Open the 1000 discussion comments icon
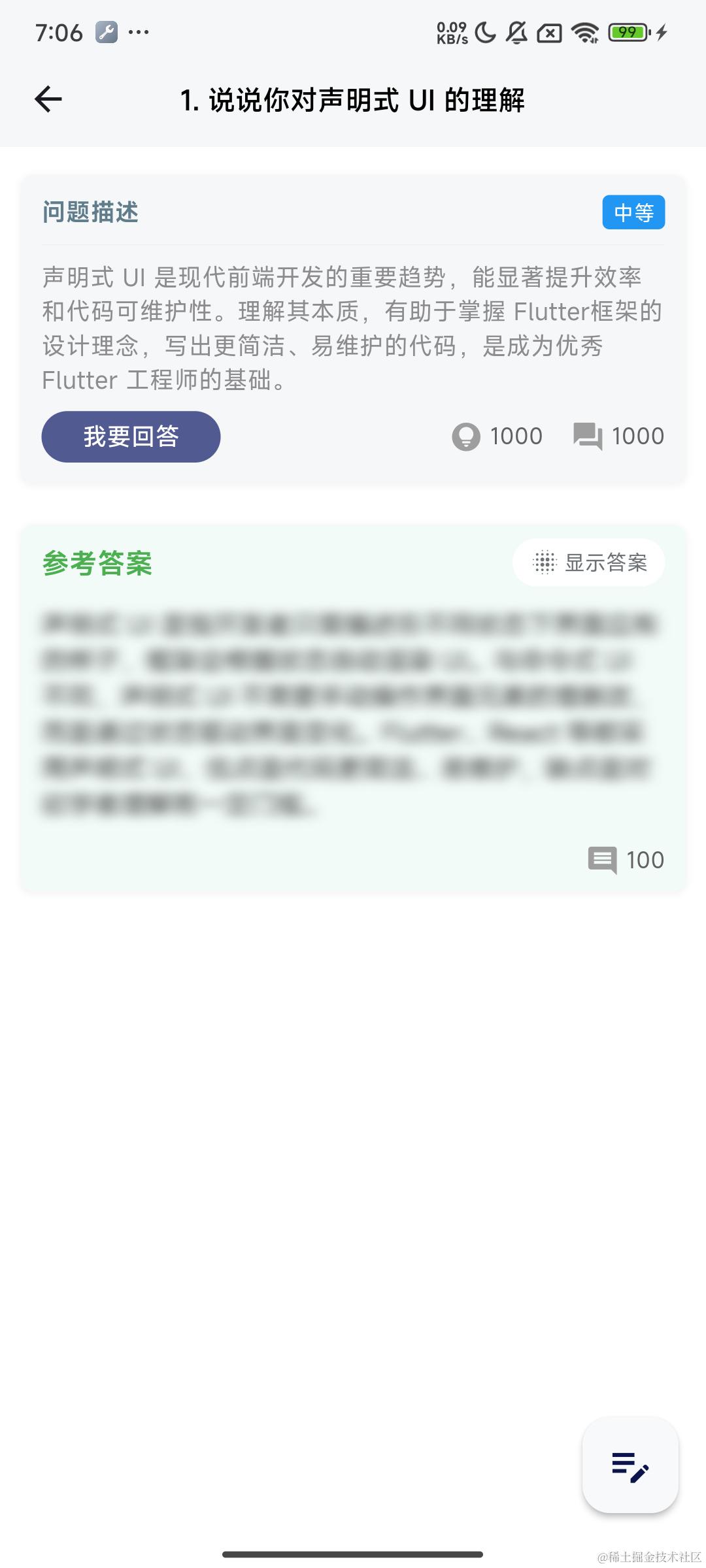The image size is (706, 1568). (x=588, y=436)
